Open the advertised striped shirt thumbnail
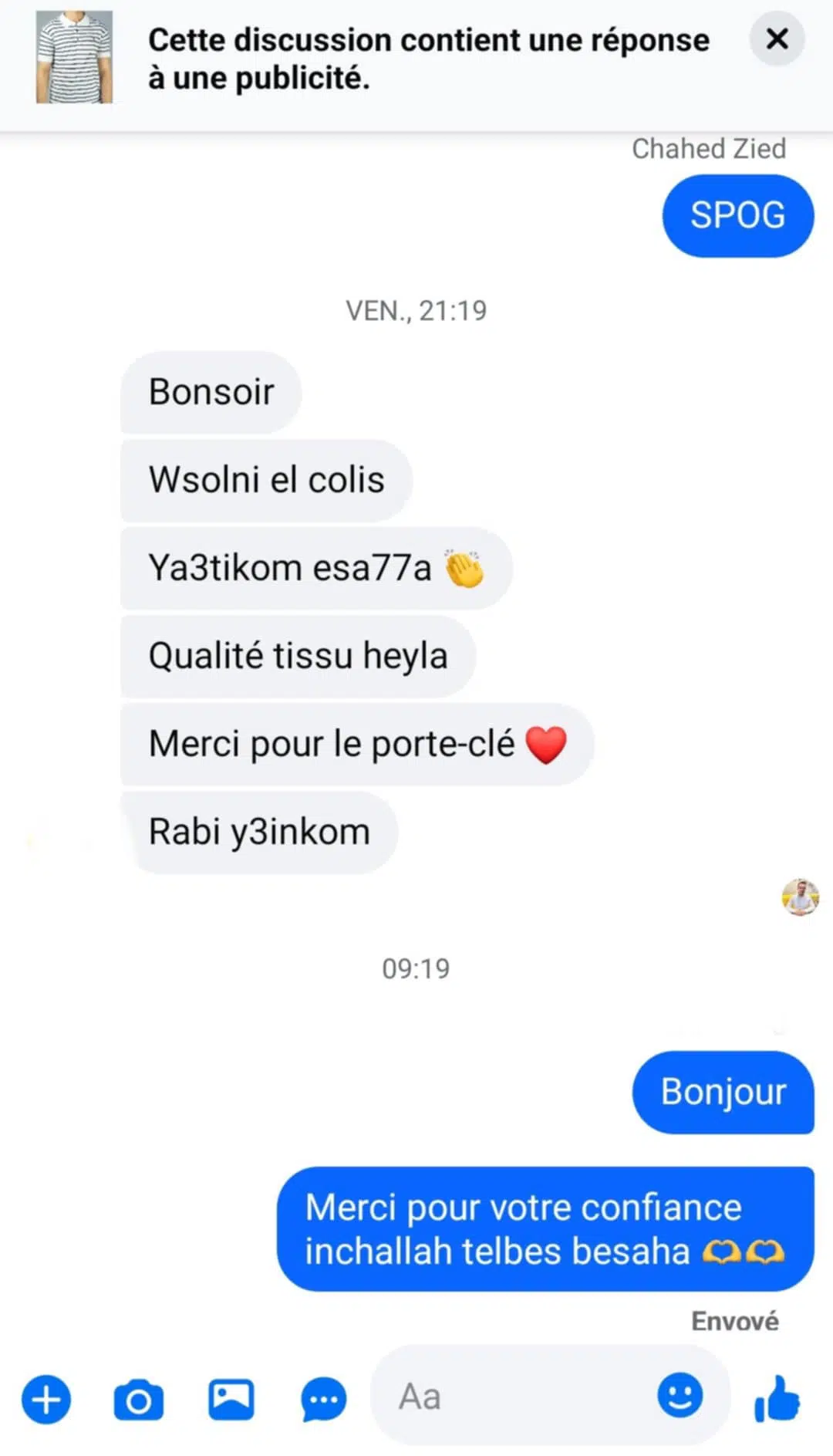833x1456 pixels. [74, 58]
